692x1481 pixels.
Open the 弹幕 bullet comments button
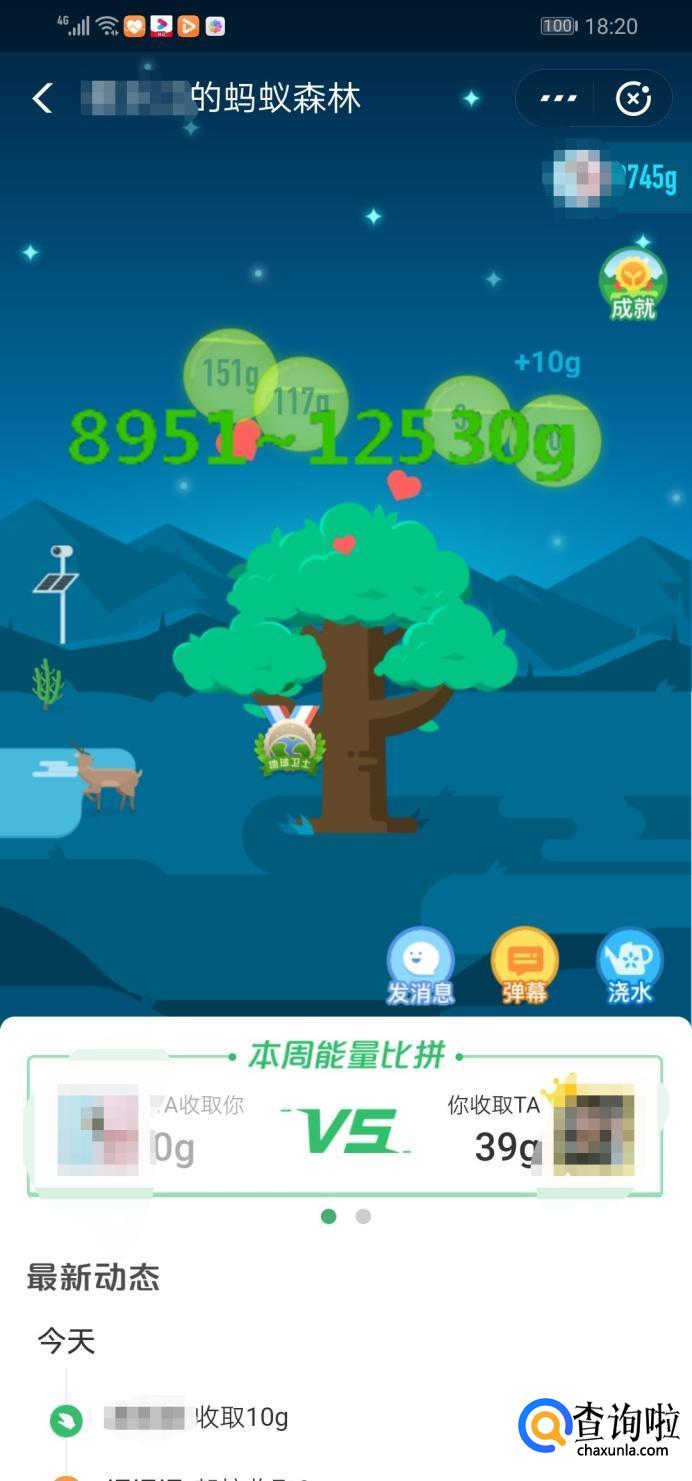(525, 965)
